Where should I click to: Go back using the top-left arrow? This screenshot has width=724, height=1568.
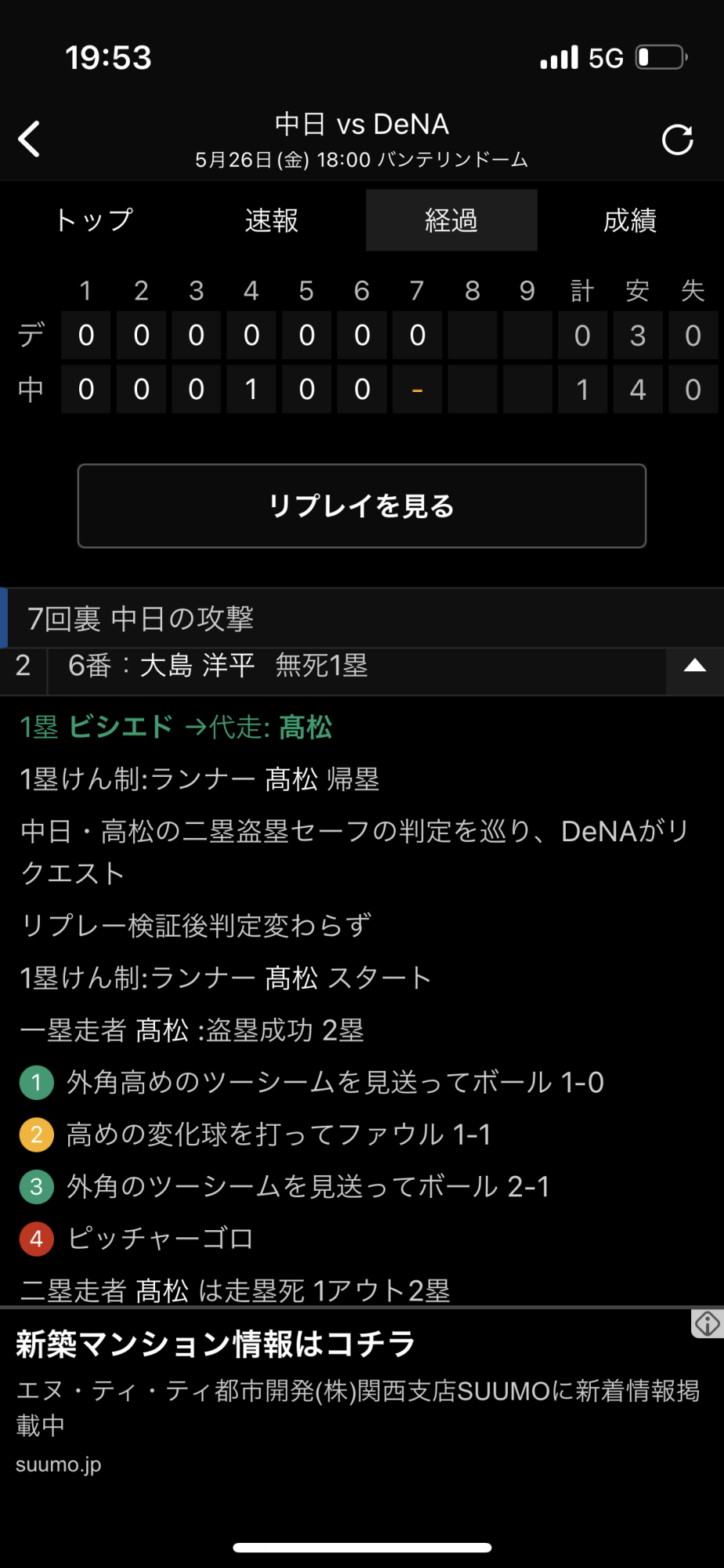click(x=29, y=140)
